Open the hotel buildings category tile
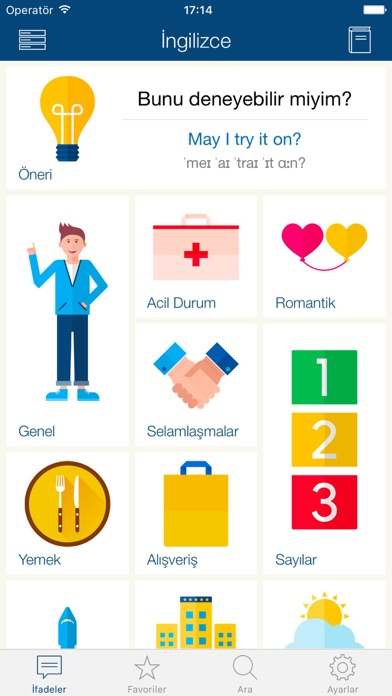The height and width of the screenshot is (696, 392). click(196, 615)
